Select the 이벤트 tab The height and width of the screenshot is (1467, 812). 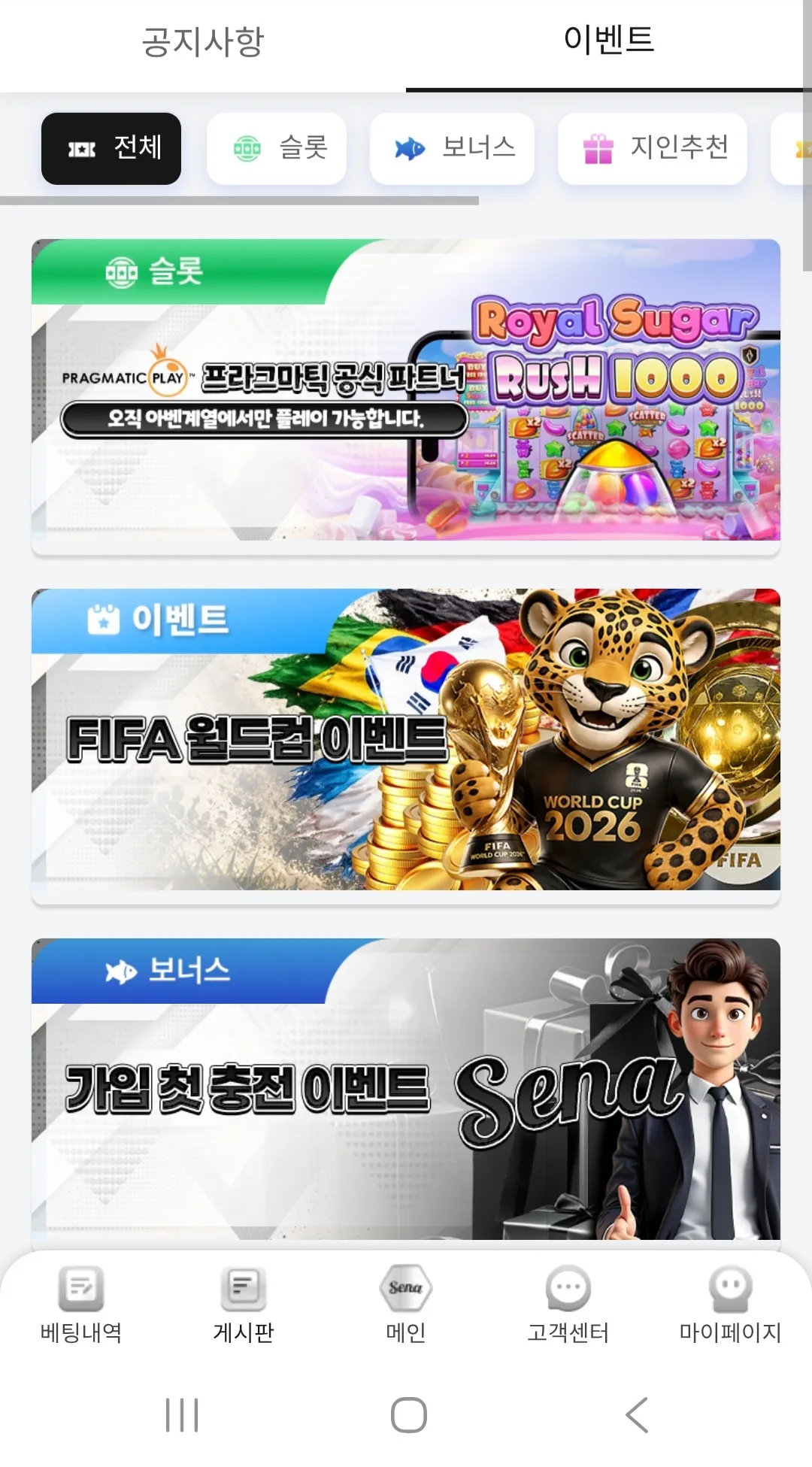tap(608, 41)
